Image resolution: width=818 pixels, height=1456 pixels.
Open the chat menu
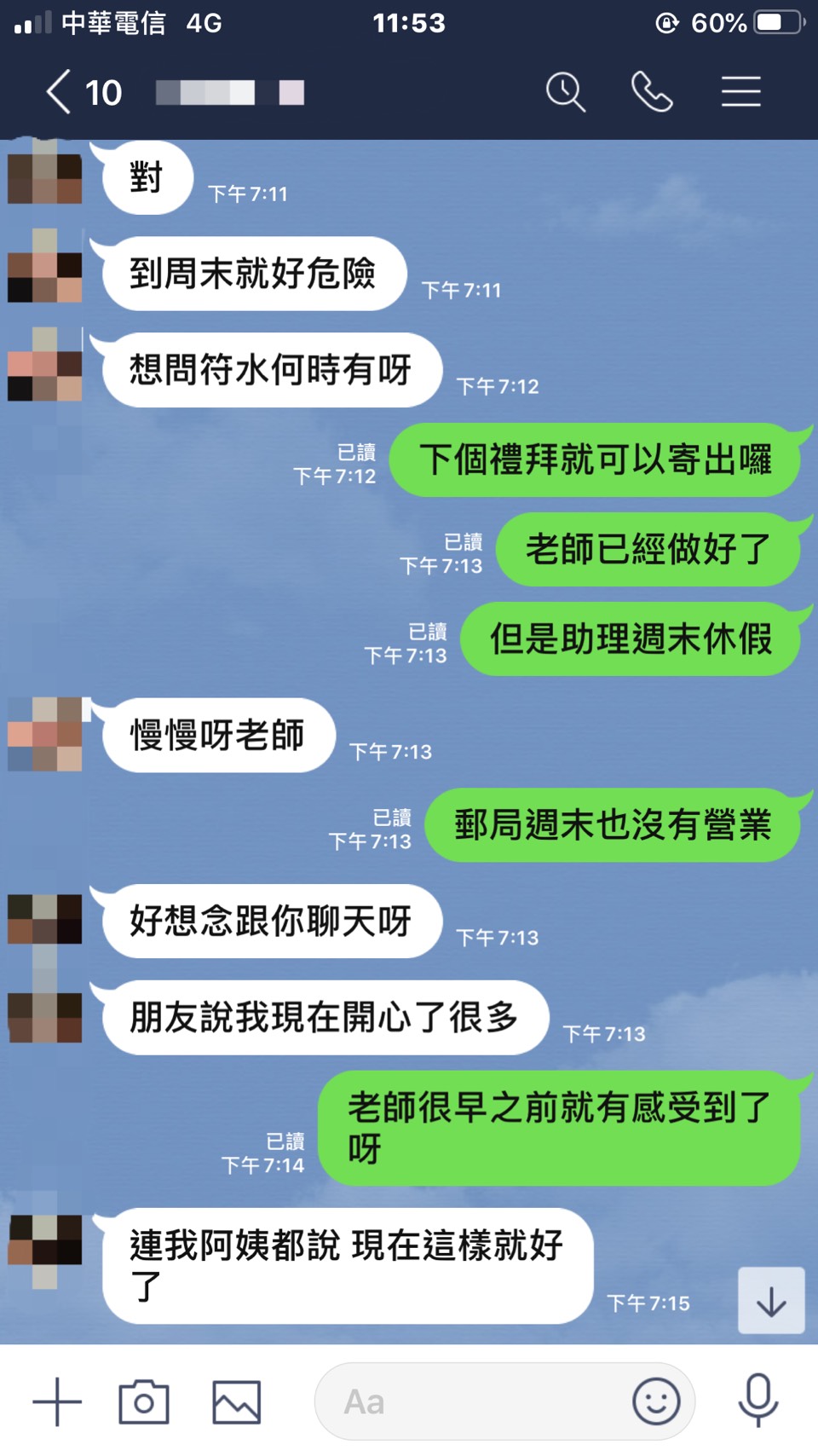coord(740,92)
